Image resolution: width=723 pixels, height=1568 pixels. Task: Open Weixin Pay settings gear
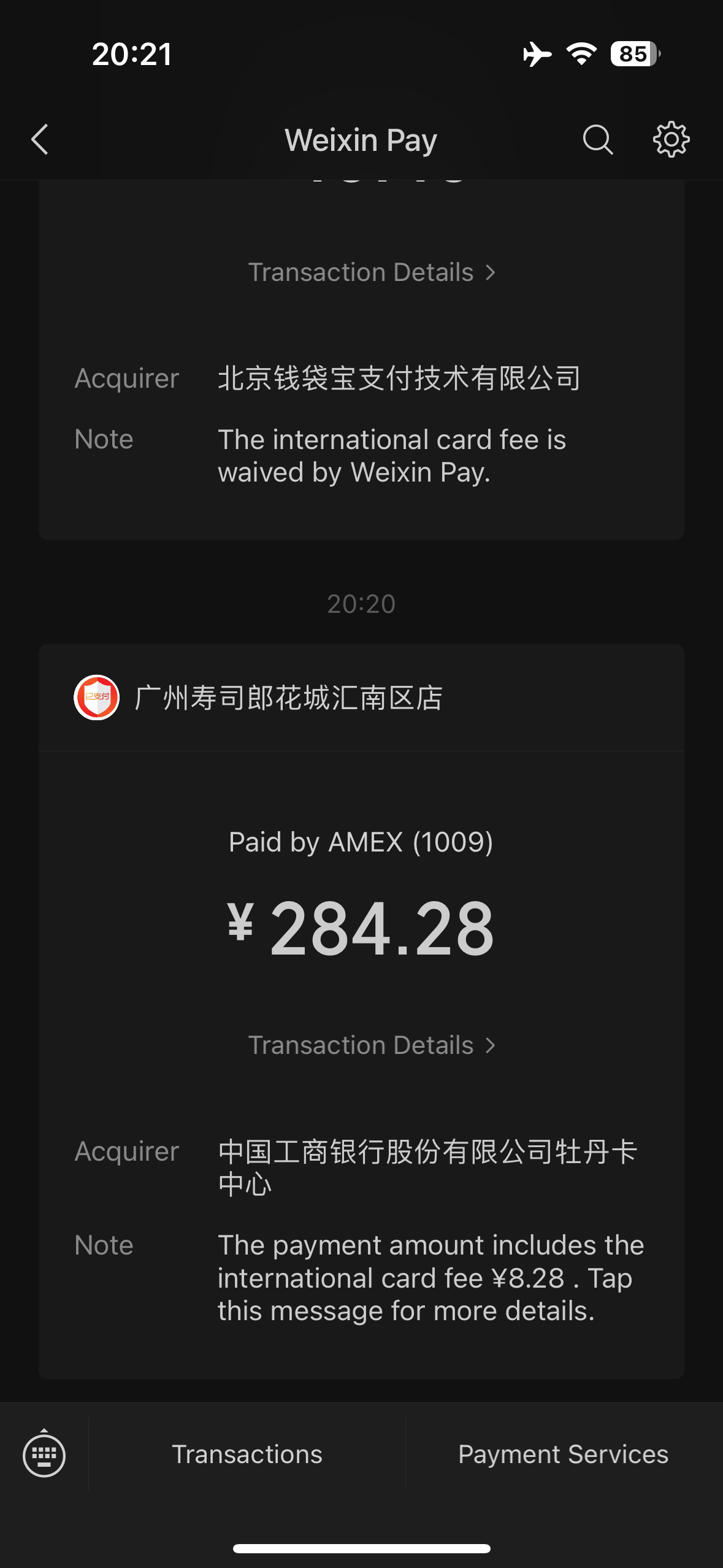[x=671, y=140]
